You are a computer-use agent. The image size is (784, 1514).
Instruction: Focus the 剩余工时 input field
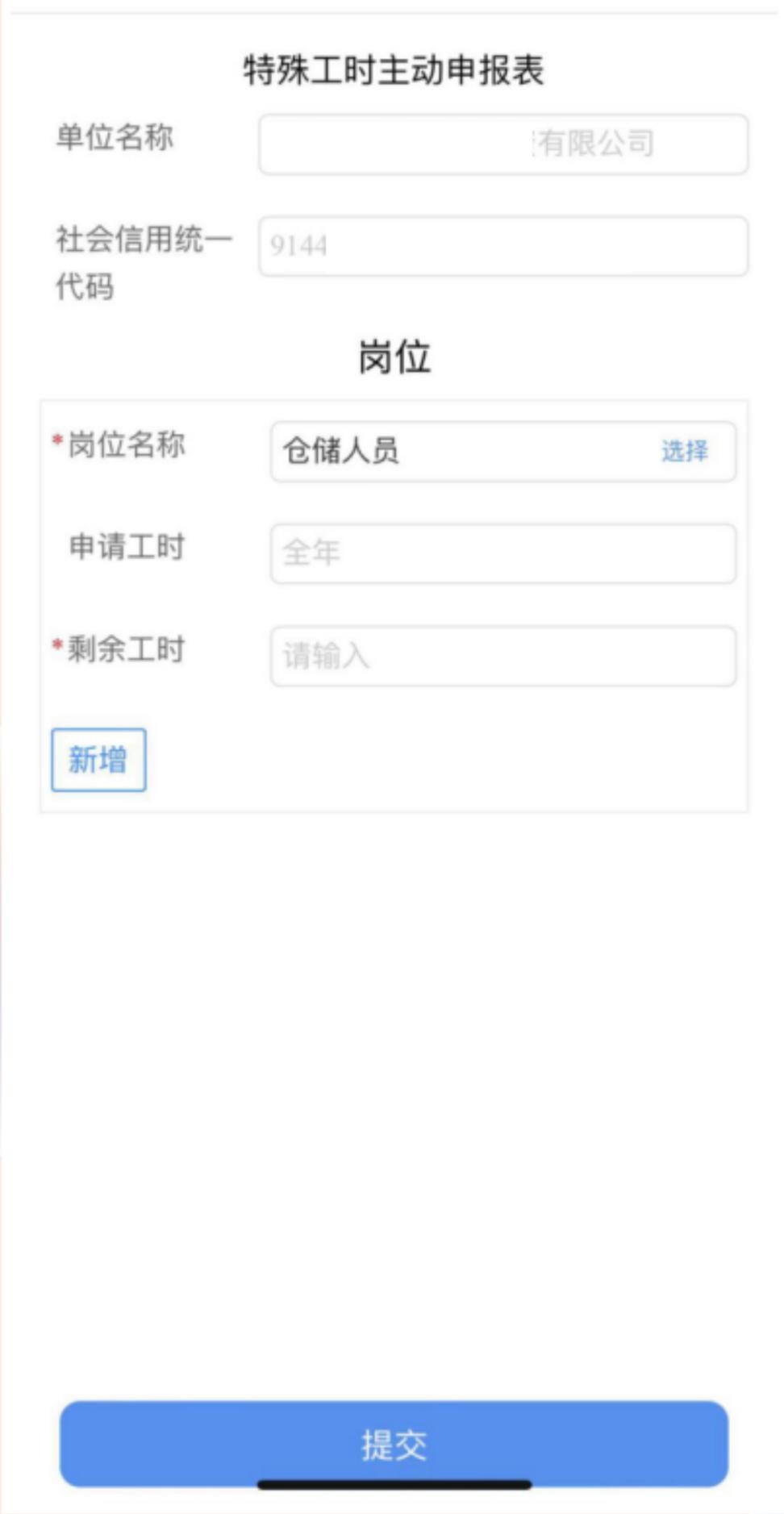[x=503, y=656]
